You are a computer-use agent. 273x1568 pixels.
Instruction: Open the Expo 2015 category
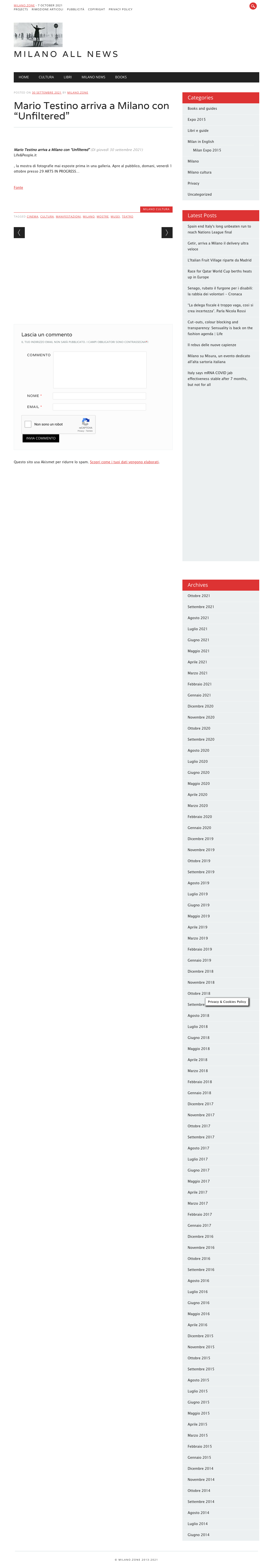point(197,120)
